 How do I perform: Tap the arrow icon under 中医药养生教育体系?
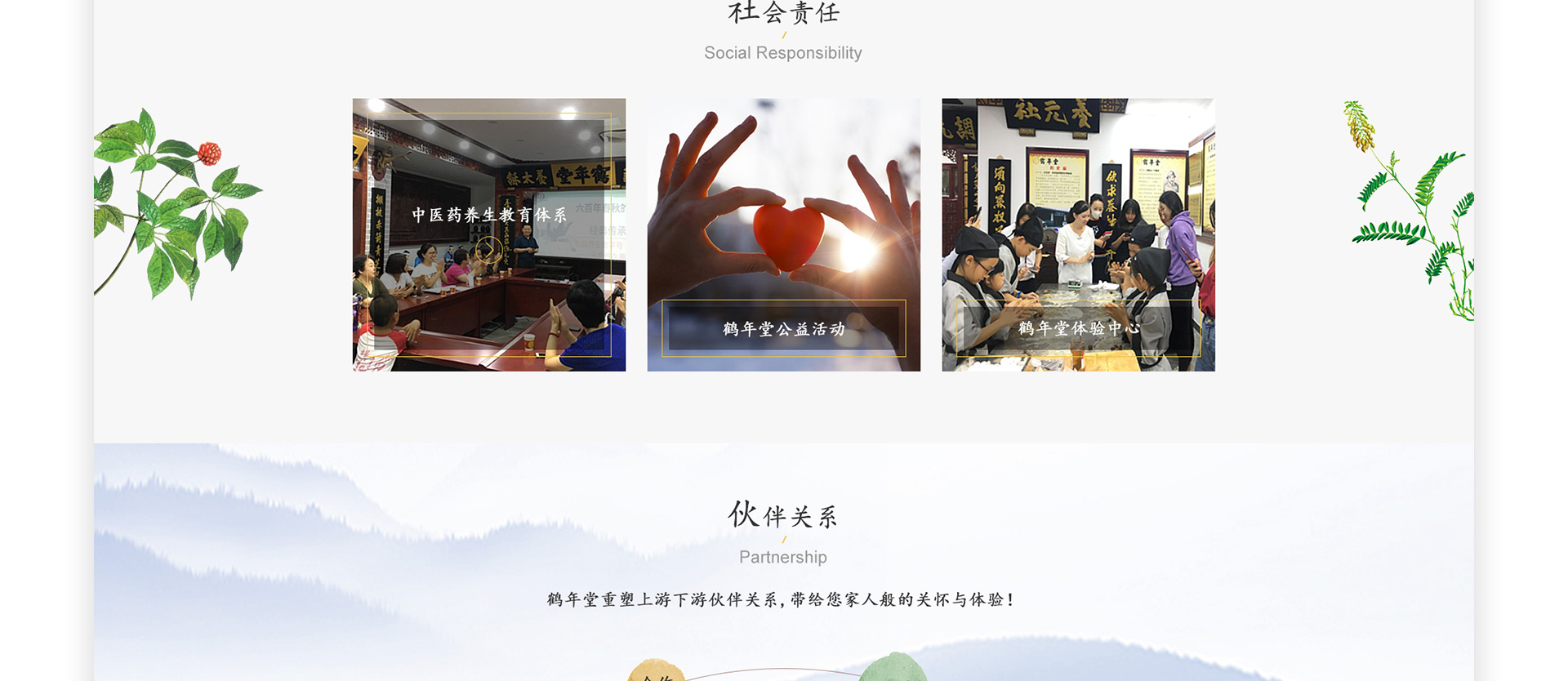[x=489, y=249]
